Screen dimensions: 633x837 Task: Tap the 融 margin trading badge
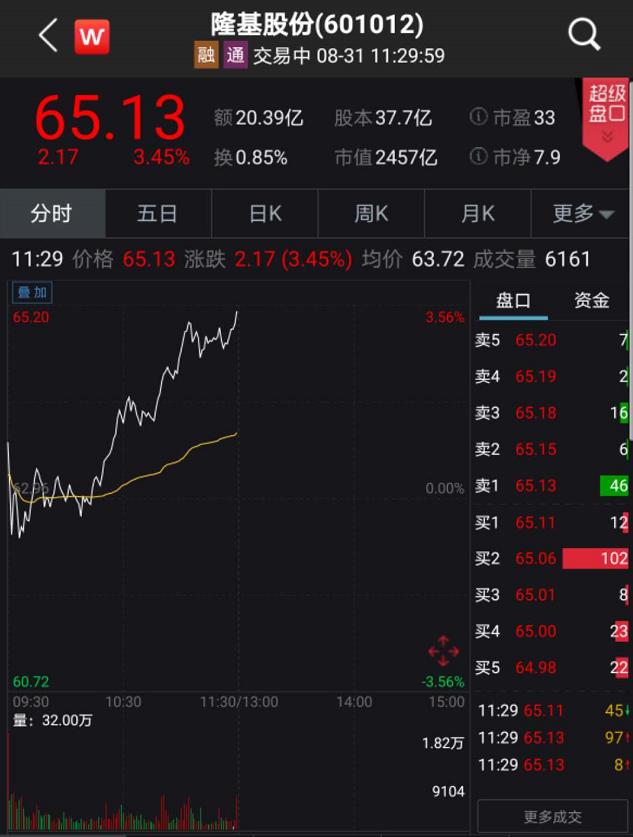click(205, 56)
